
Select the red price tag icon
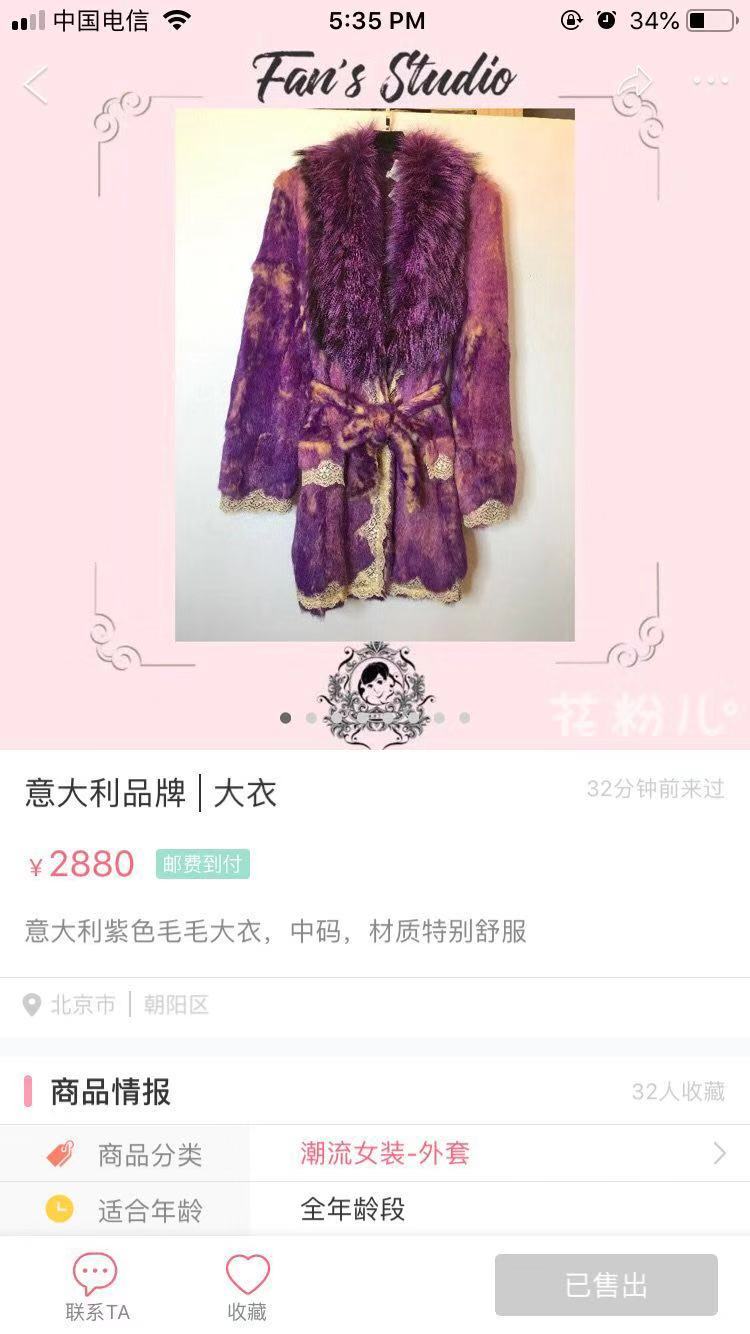60,1151
